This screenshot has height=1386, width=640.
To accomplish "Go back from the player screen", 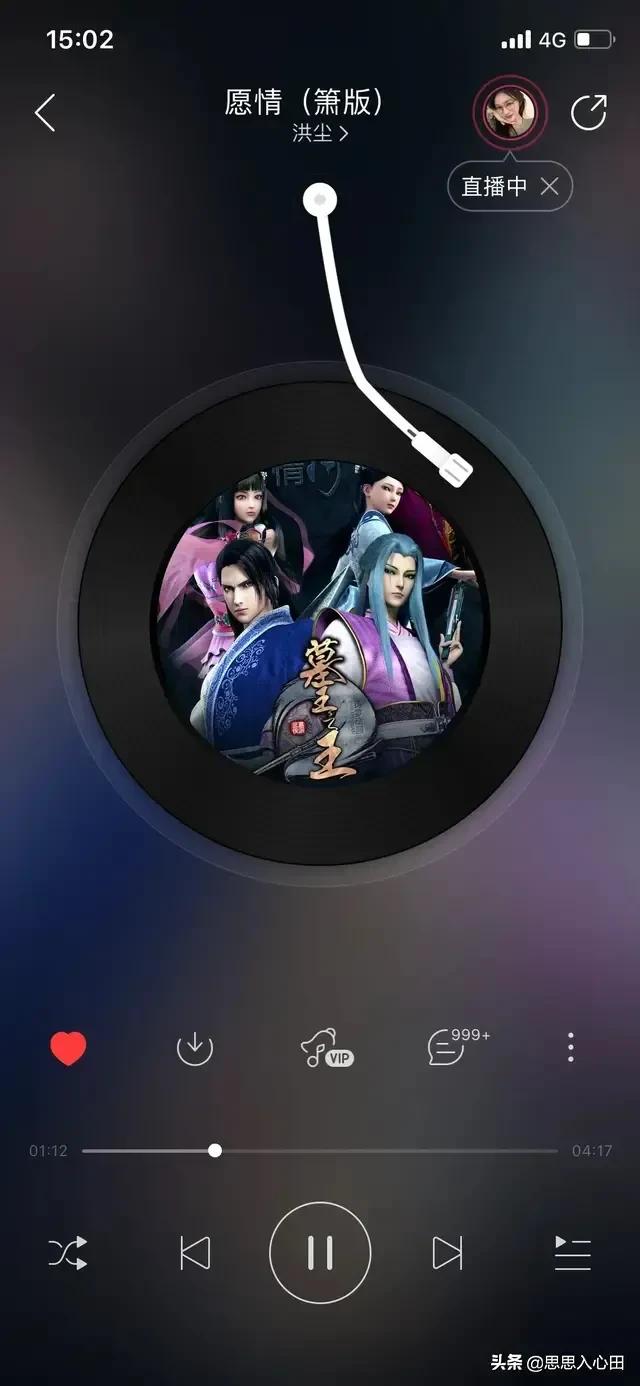I will pyautogui.click(x=45, y=113).
